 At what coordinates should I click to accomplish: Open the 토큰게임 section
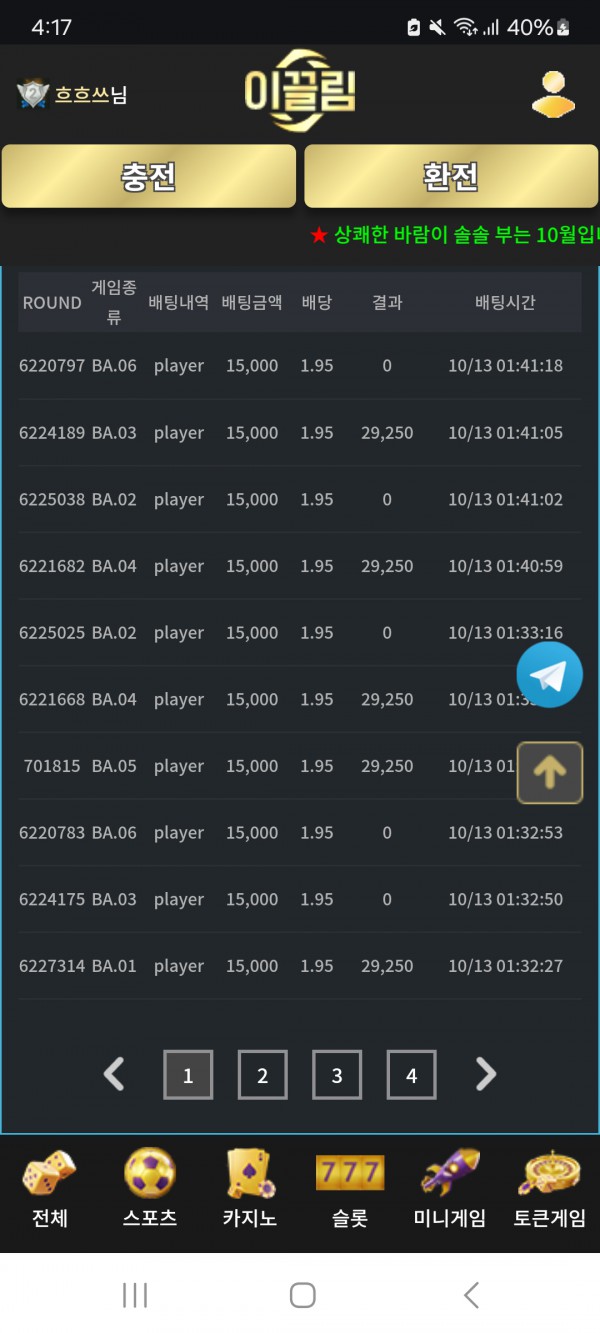(550, 1190)
